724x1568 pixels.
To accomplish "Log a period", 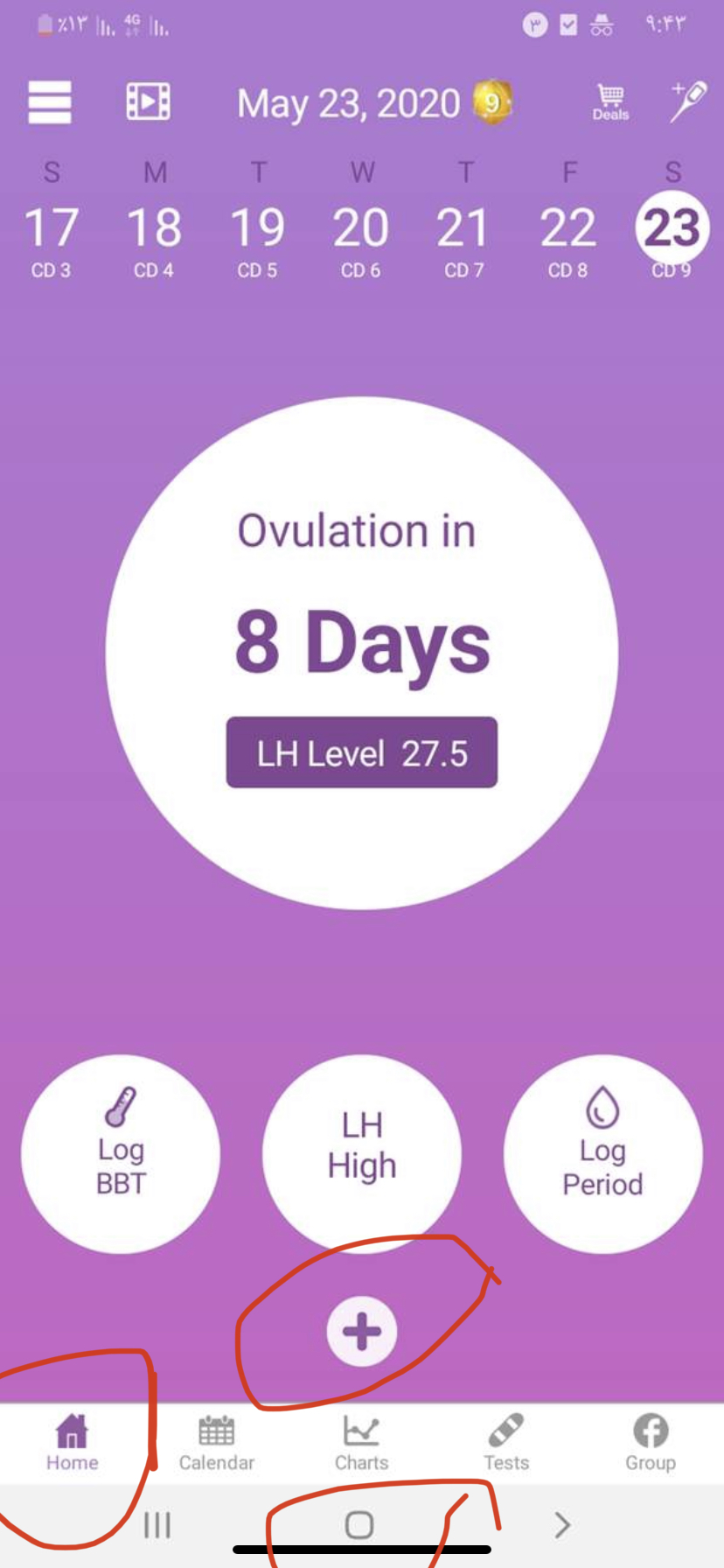I will click(602, 1154).
